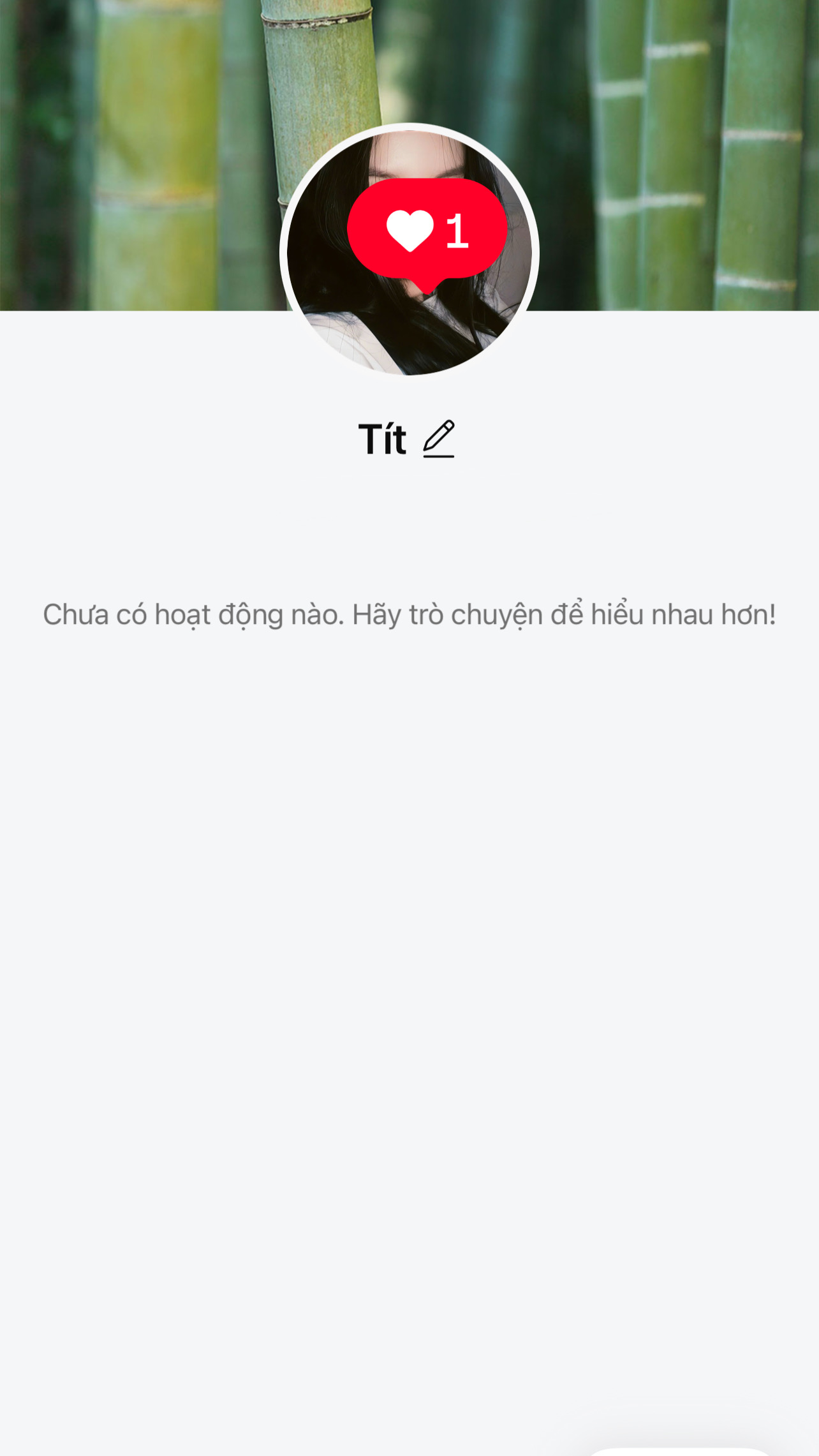The image size is (819, 1456).
Task: Tap the red heart like bubble
Action: click(x=427, y=230)
